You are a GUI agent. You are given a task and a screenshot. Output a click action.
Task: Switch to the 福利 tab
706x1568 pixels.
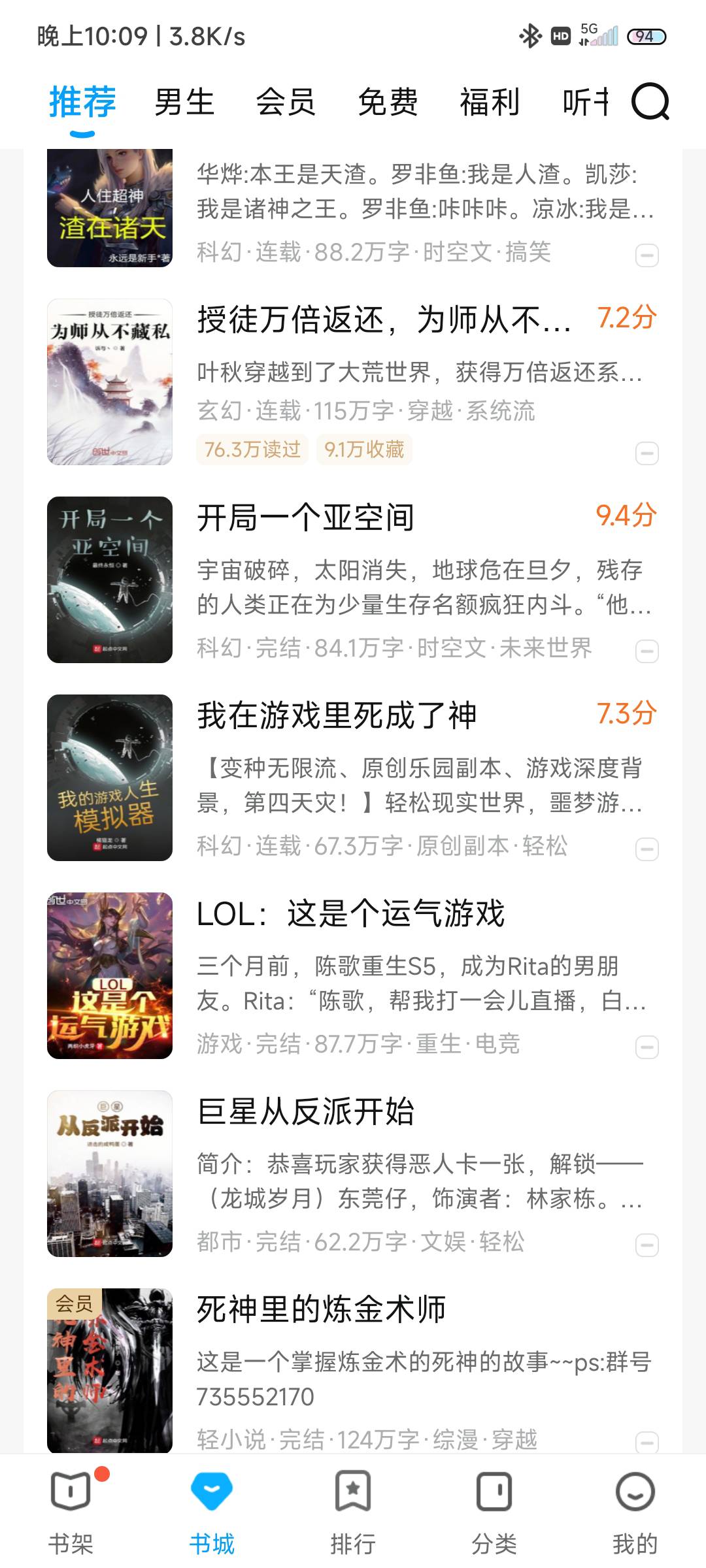[490, 102]
